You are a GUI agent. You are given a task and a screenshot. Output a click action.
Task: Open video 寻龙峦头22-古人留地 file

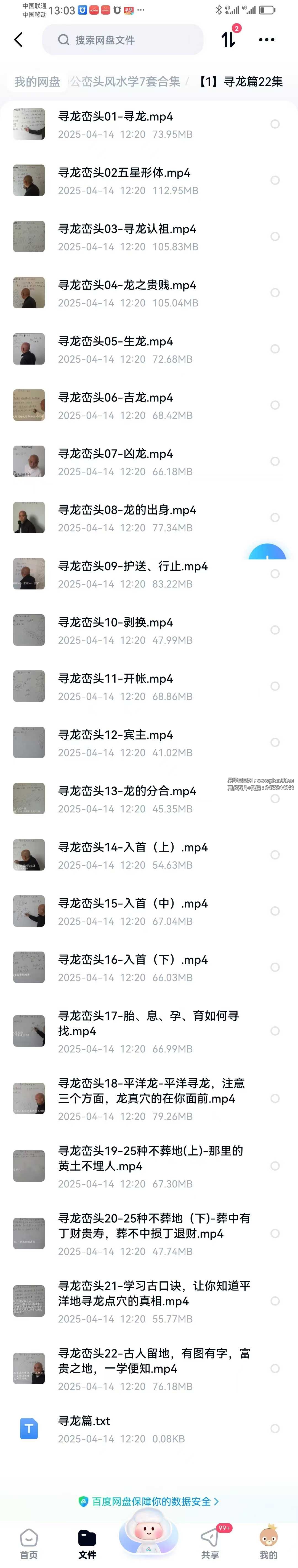pyautogui.click(x=149, y=1368)
